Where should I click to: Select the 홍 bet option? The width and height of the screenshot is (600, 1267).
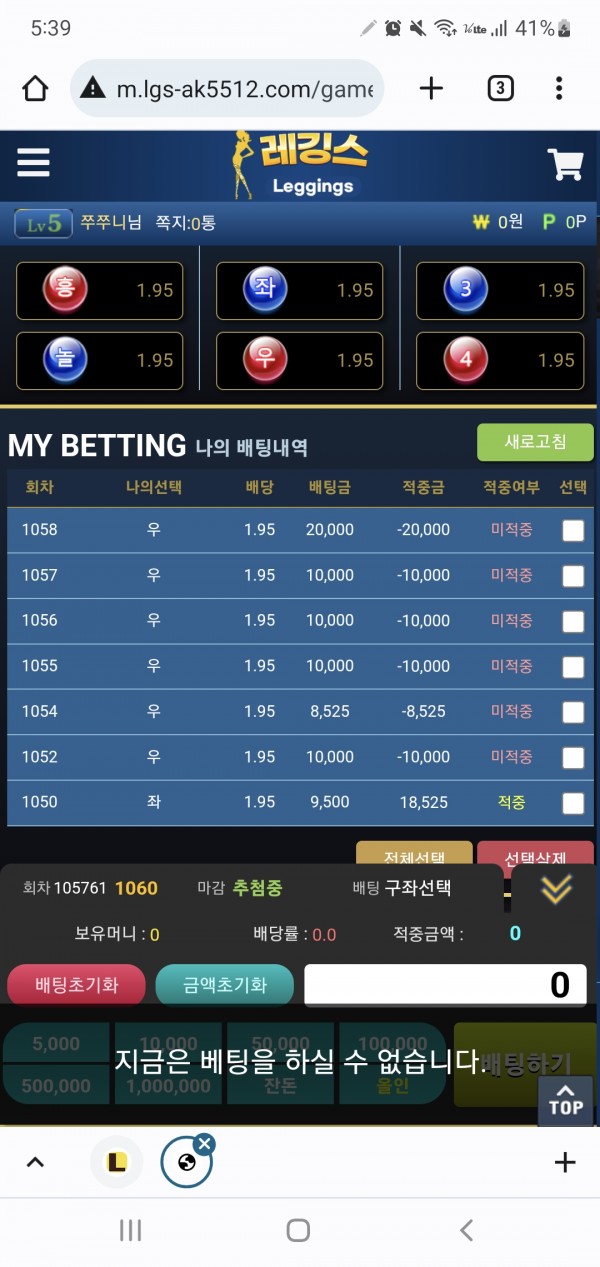100,290
